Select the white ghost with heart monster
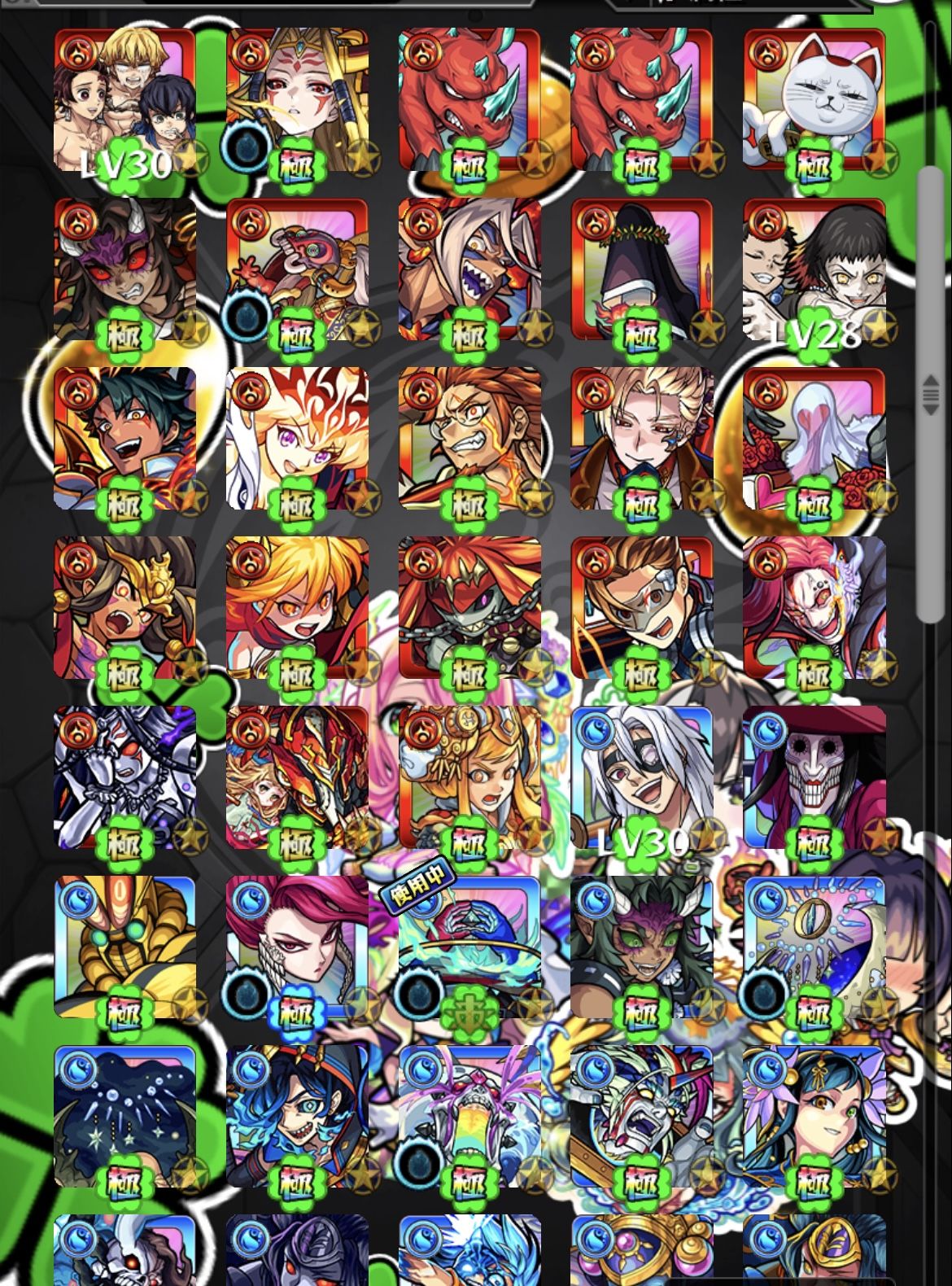Image resolution: width=952 pixels, height=1286 pixels. 814,440
